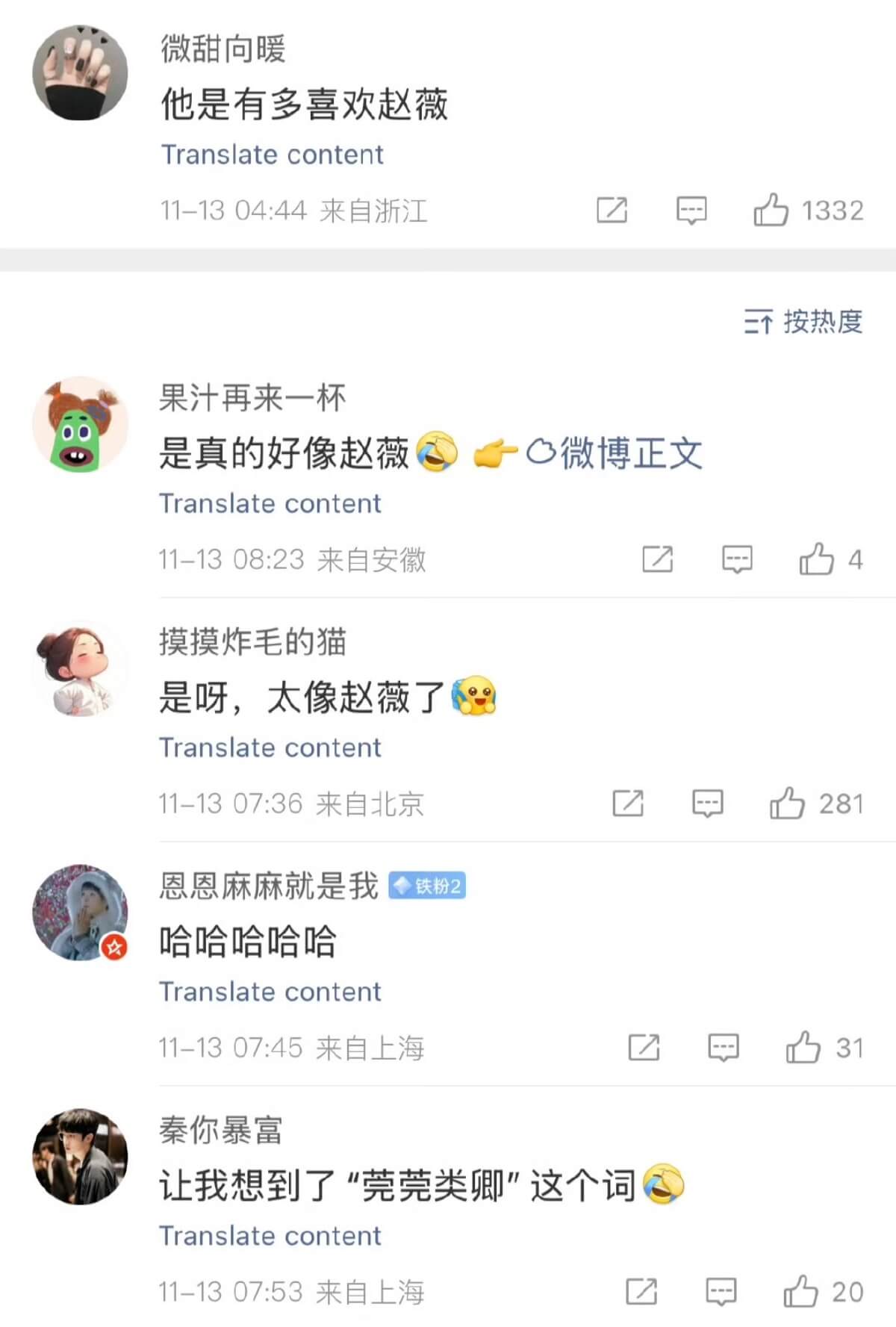
Task: Share 微甜向暖's comment
Action: point(612,210)
